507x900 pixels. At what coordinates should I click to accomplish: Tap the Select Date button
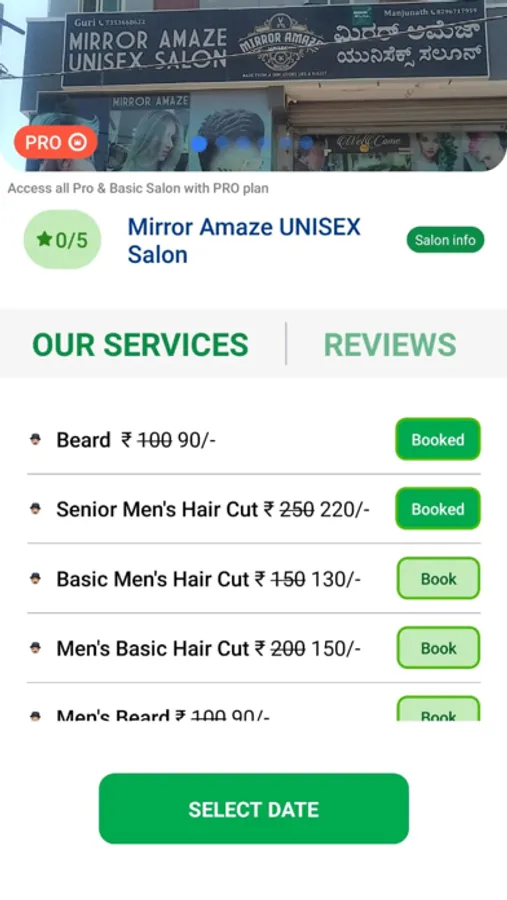pyautogui.click(x=254, y=809)
